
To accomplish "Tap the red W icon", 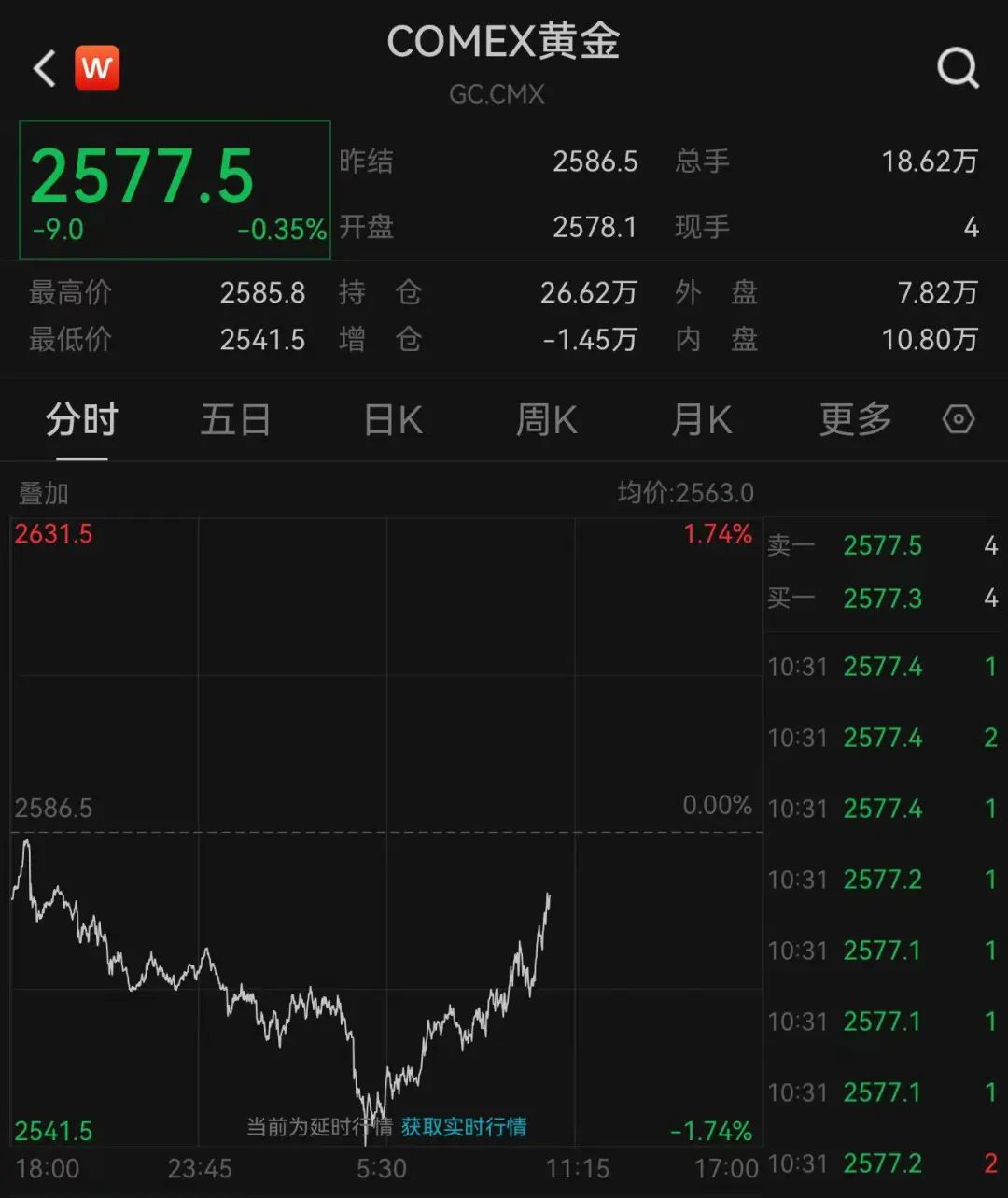I will 97,68.
